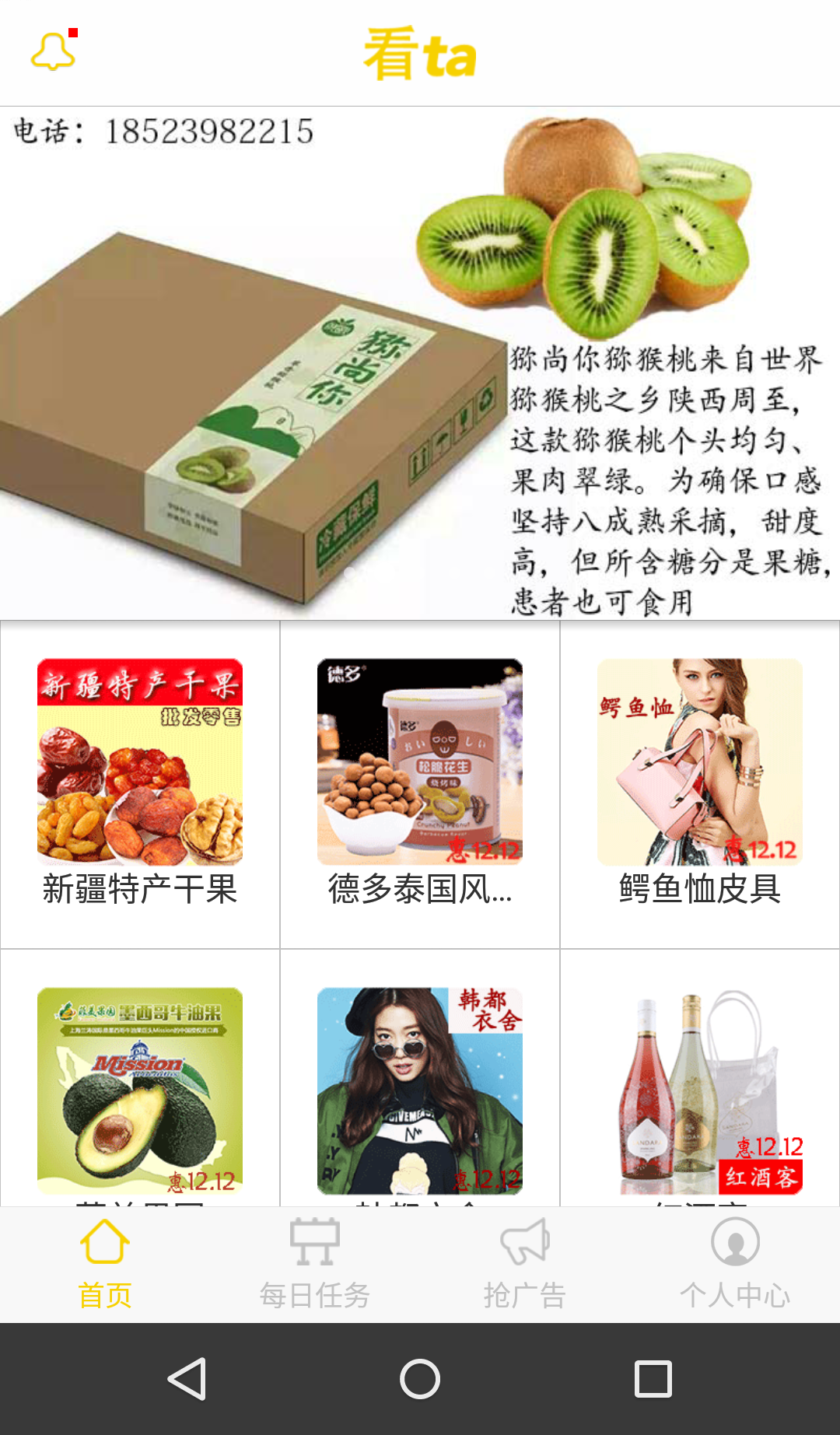Open the notifications bell
Viewport: 840px width, 1435px height.
coord(53,51)
